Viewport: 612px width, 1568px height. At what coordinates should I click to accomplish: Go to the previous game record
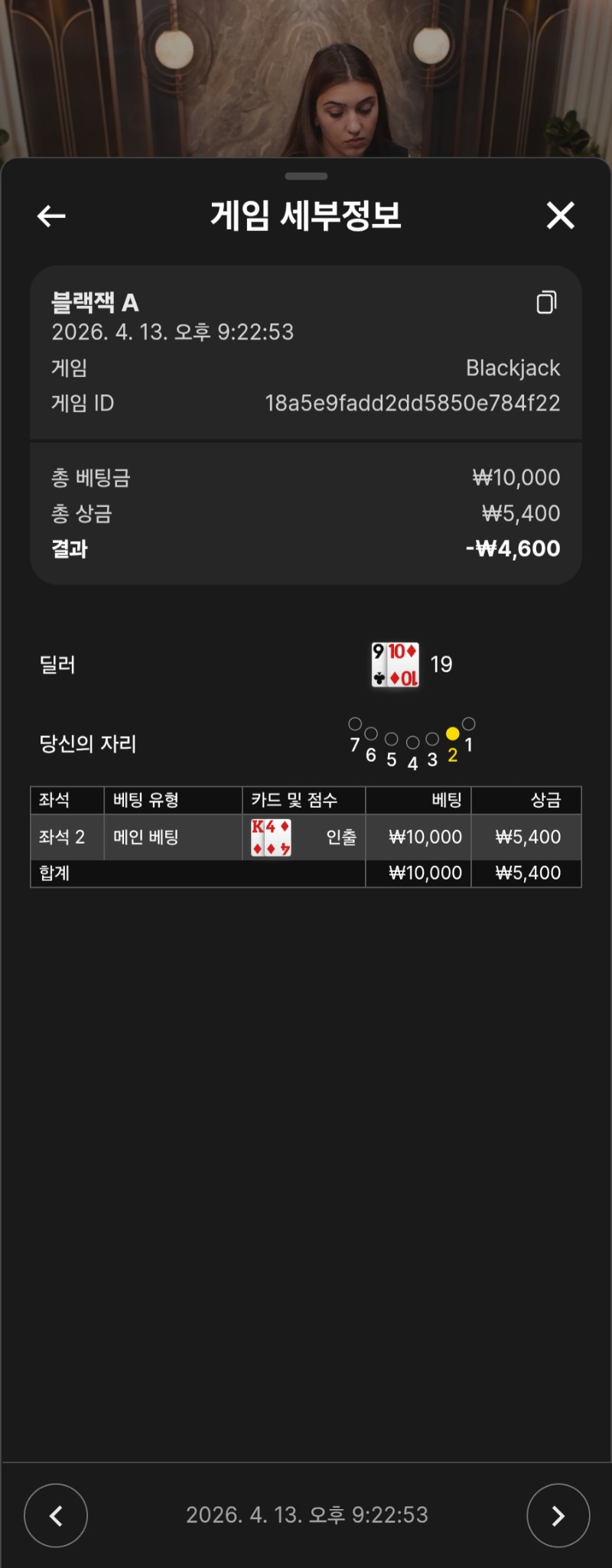[x=56, y=1515]
